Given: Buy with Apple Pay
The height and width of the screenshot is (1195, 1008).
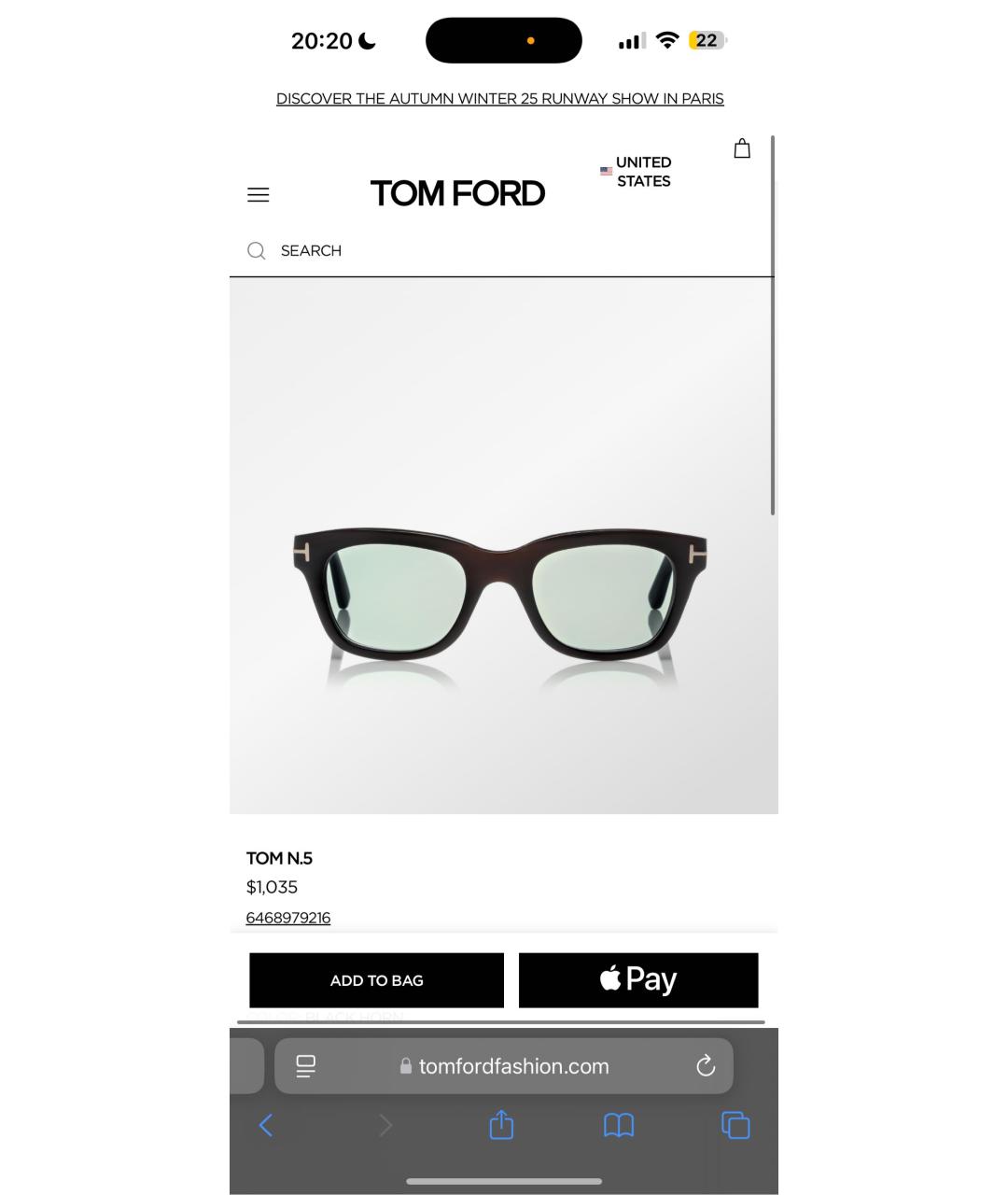Looking at the screenshot, I should pyautogui.click(x=638, y=980).
